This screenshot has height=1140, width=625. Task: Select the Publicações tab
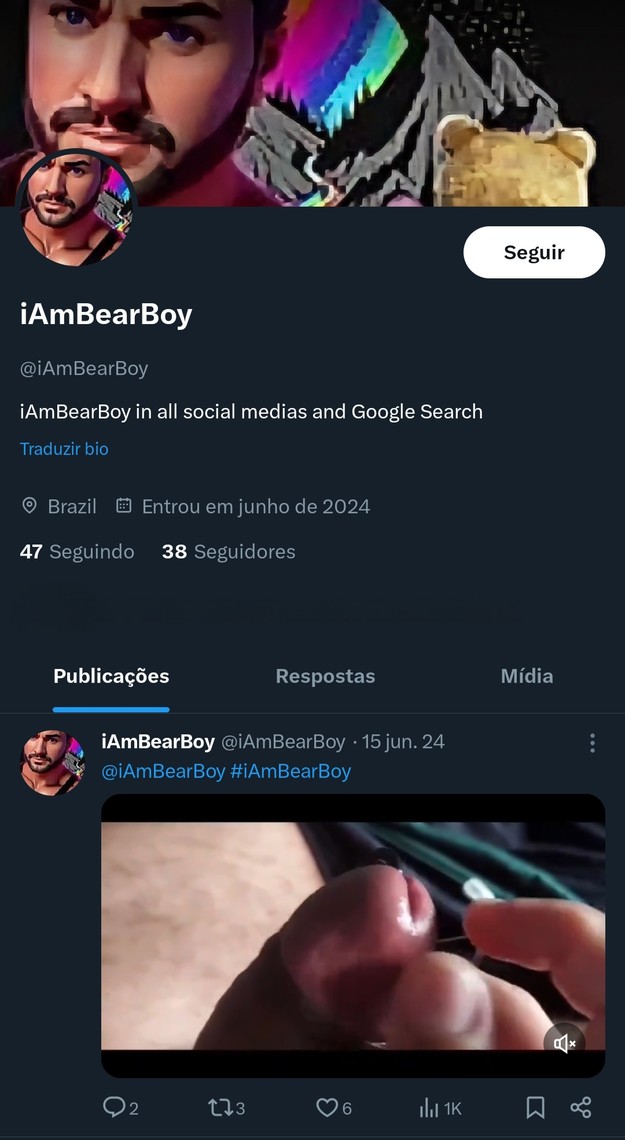(x=111, y=676)
